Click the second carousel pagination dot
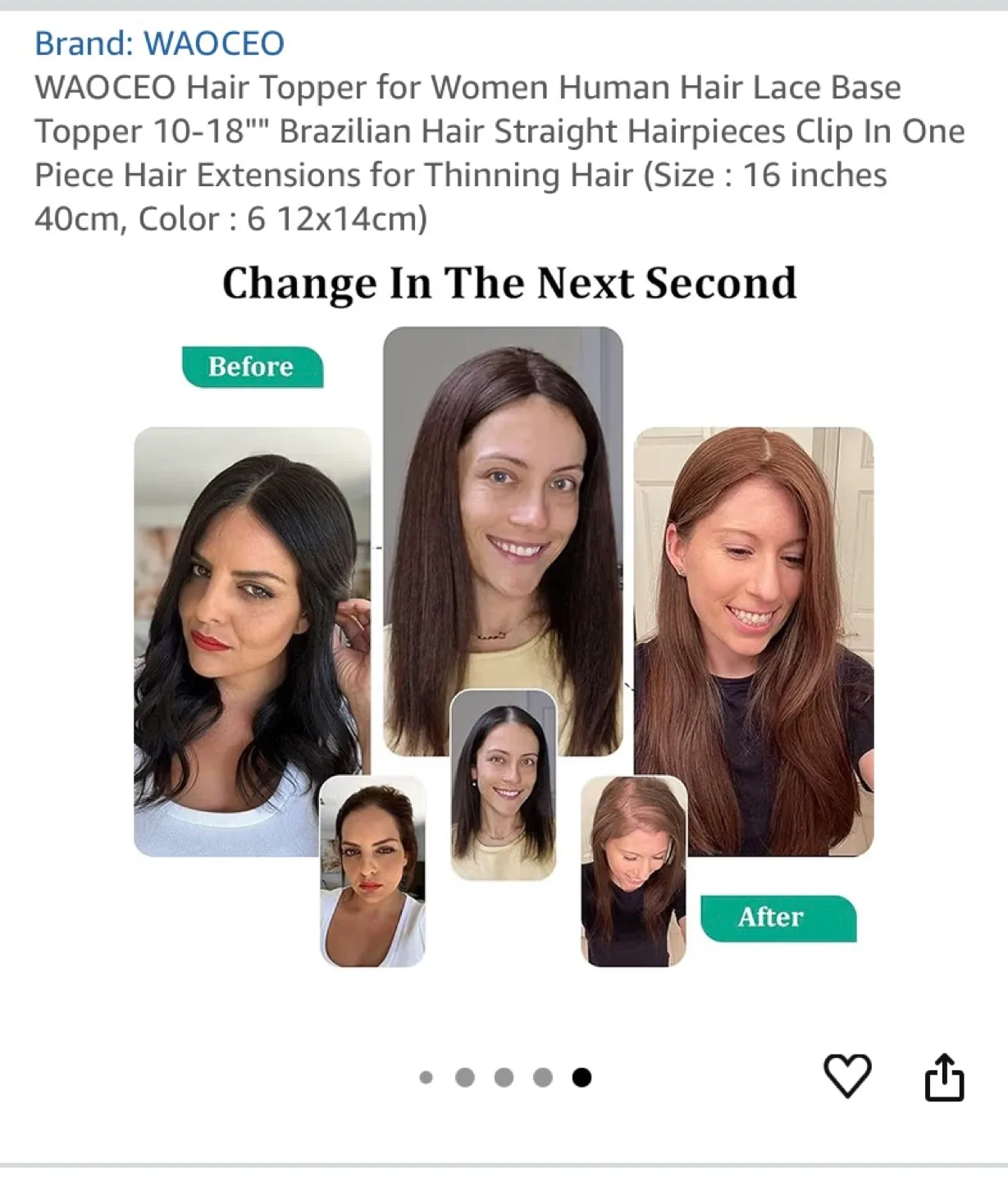The width and height of the screenshot is (1008, 1181). pyautogui.click(x=465, y=1075)
